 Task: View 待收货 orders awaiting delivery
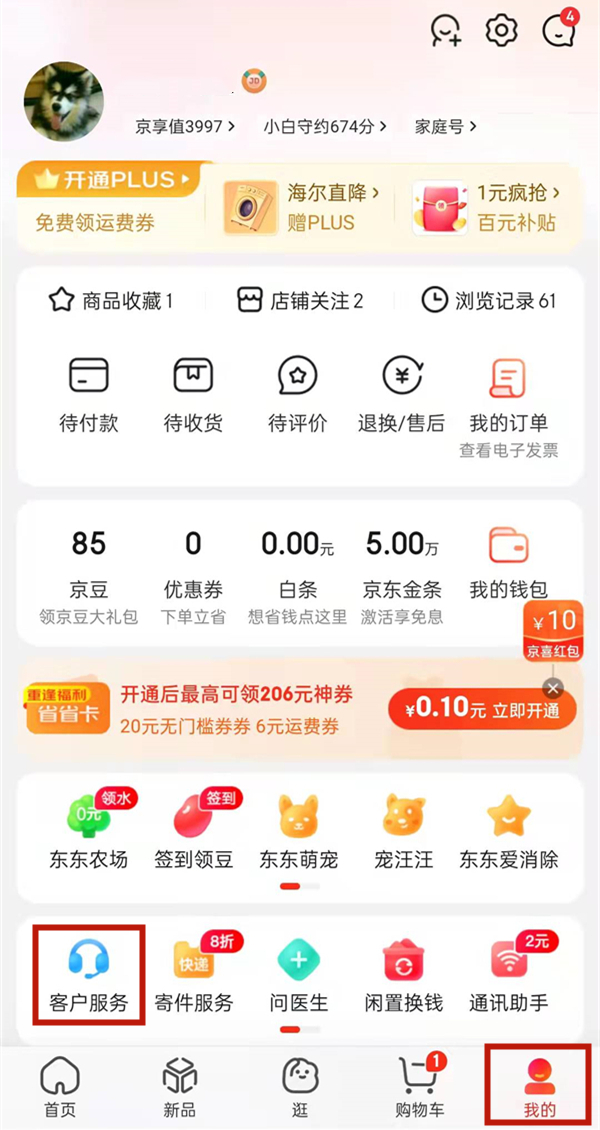(x=193, y=394)
